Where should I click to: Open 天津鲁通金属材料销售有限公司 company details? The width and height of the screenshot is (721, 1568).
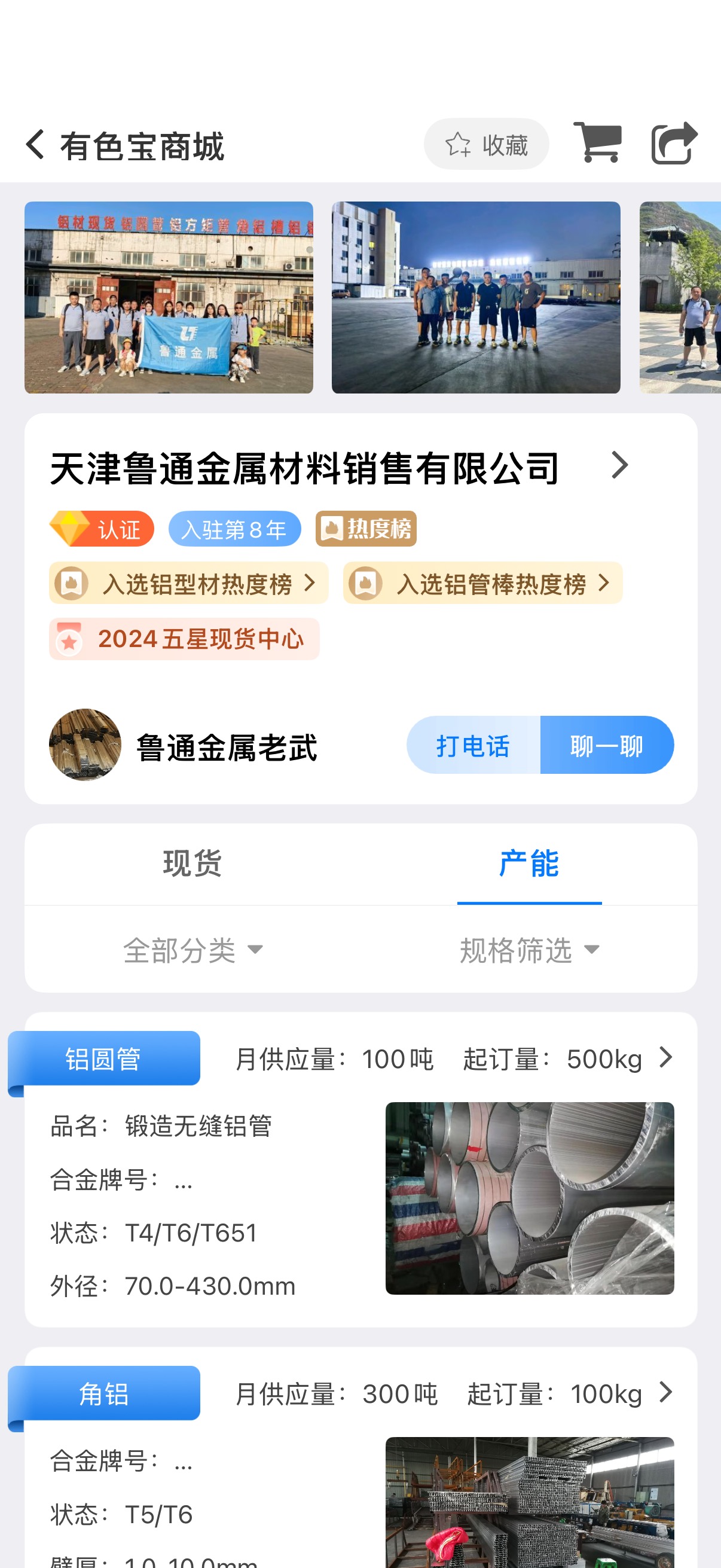pos(340,468)
